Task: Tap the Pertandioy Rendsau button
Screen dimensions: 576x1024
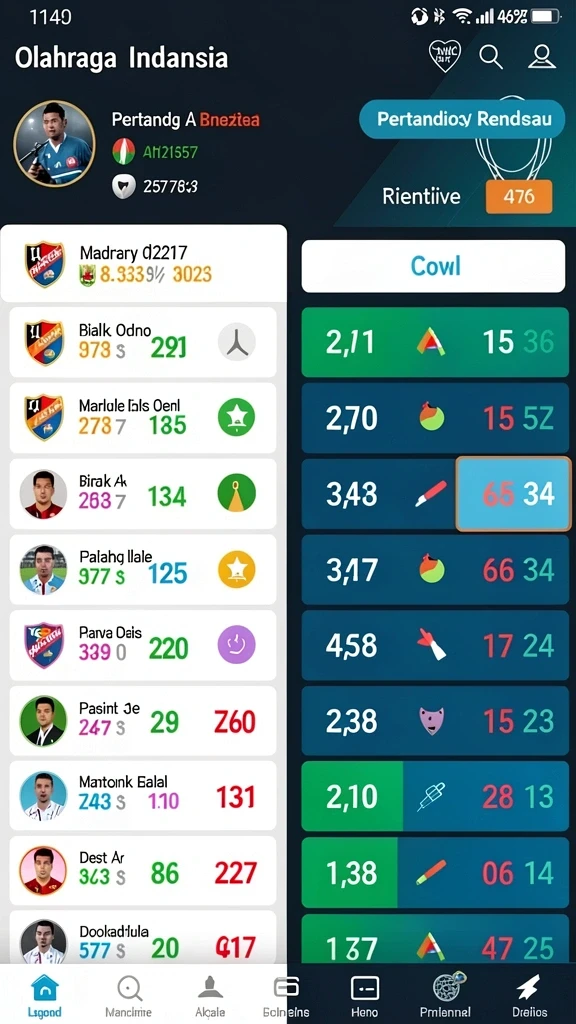Action: (x=462, y=120)
